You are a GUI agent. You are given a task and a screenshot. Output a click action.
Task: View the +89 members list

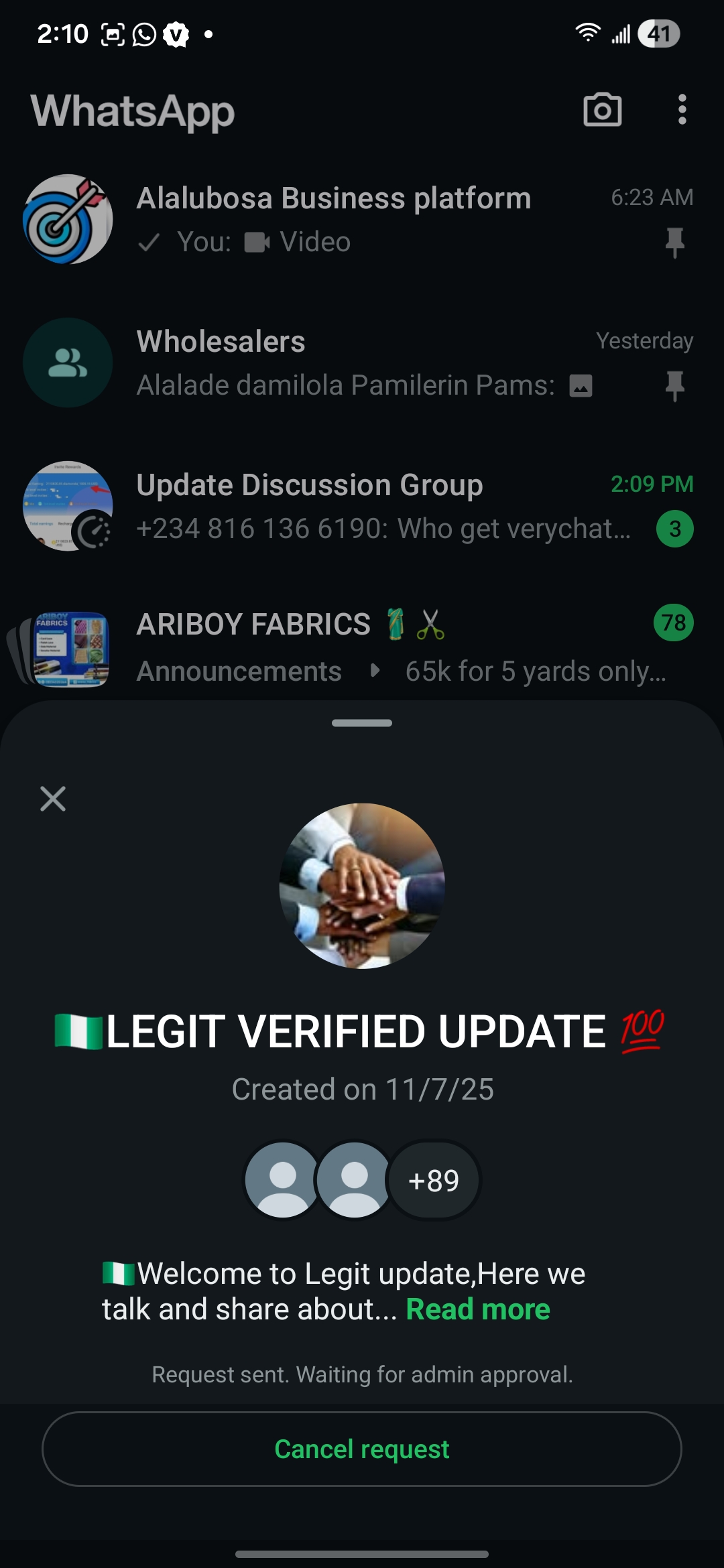pyautogui.click(x=434, y=1180)
